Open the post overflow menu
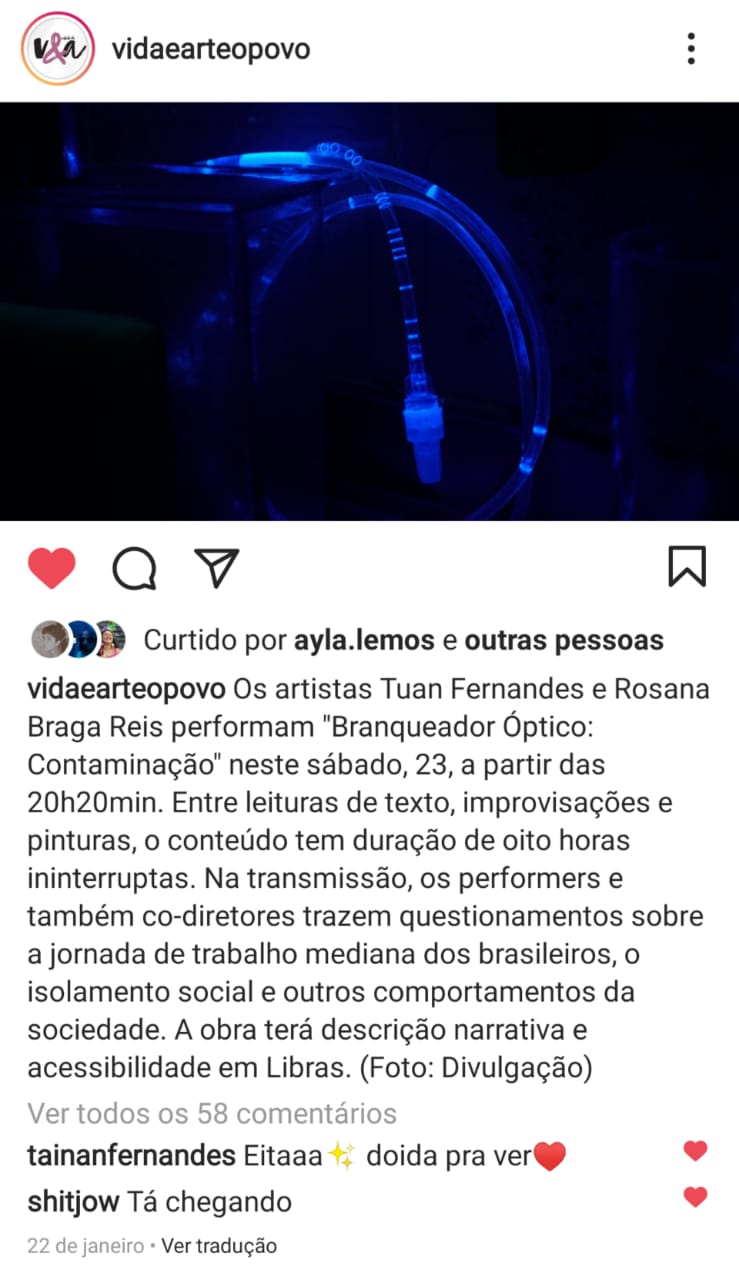Screen dimensions: 739x1280 pos(691,48)
